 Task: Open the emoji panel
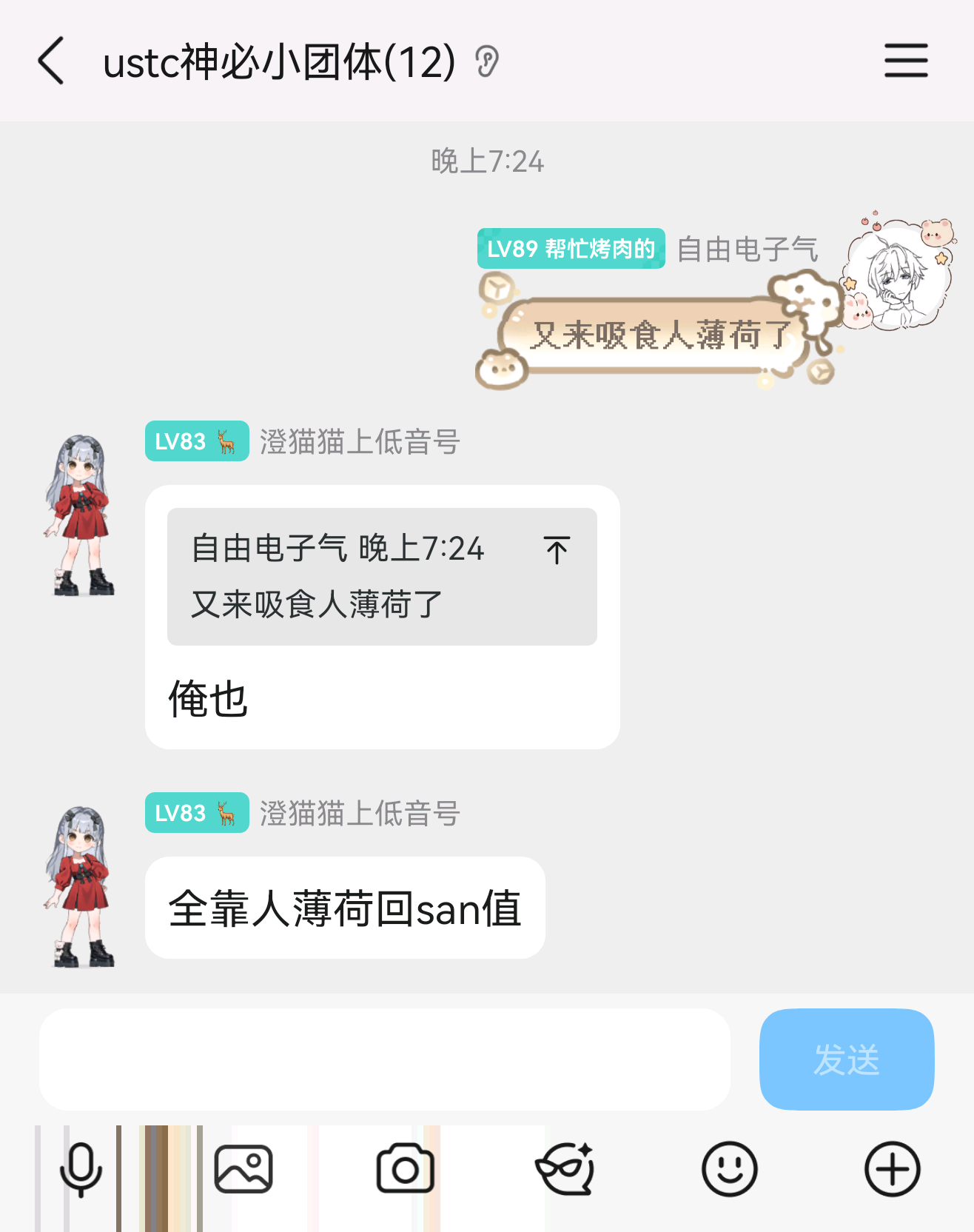click(729, 1170)
